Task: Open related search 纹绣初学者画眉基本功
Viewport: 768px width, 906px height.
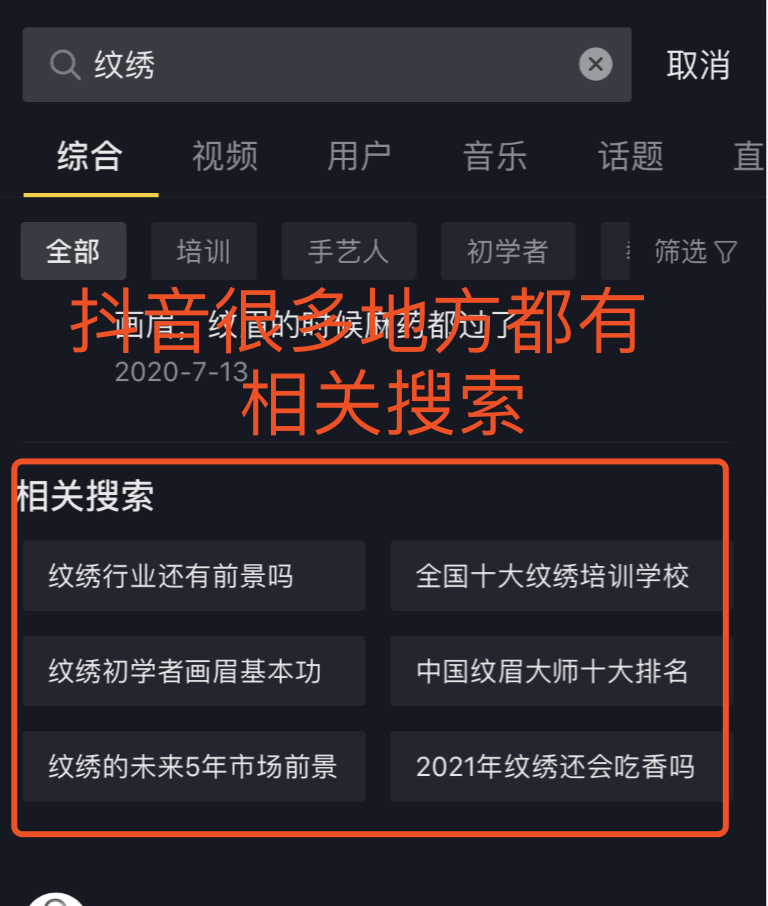Action: coord(193,671)
